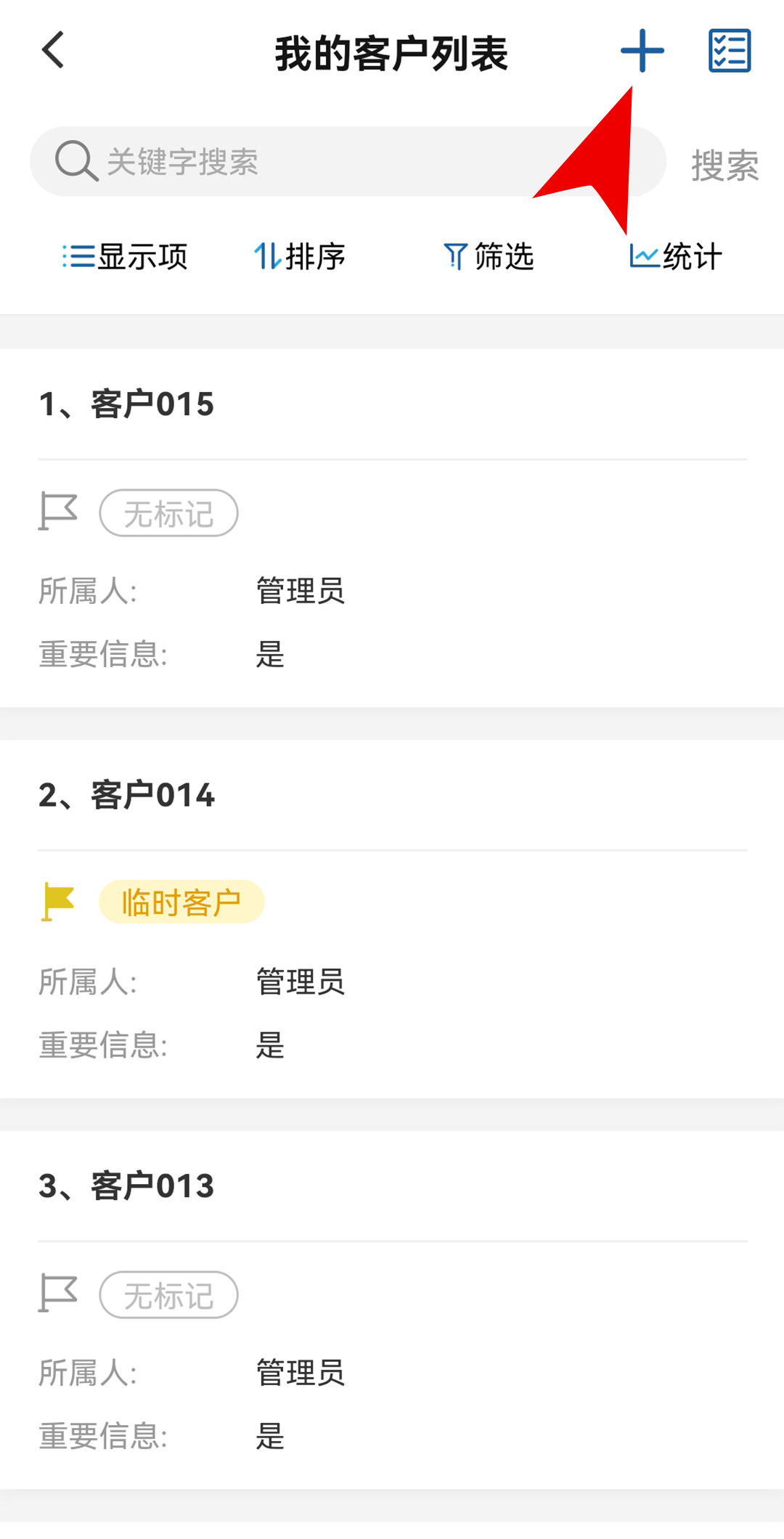
Task: Open 筛选 filter options
Action: 489,256
